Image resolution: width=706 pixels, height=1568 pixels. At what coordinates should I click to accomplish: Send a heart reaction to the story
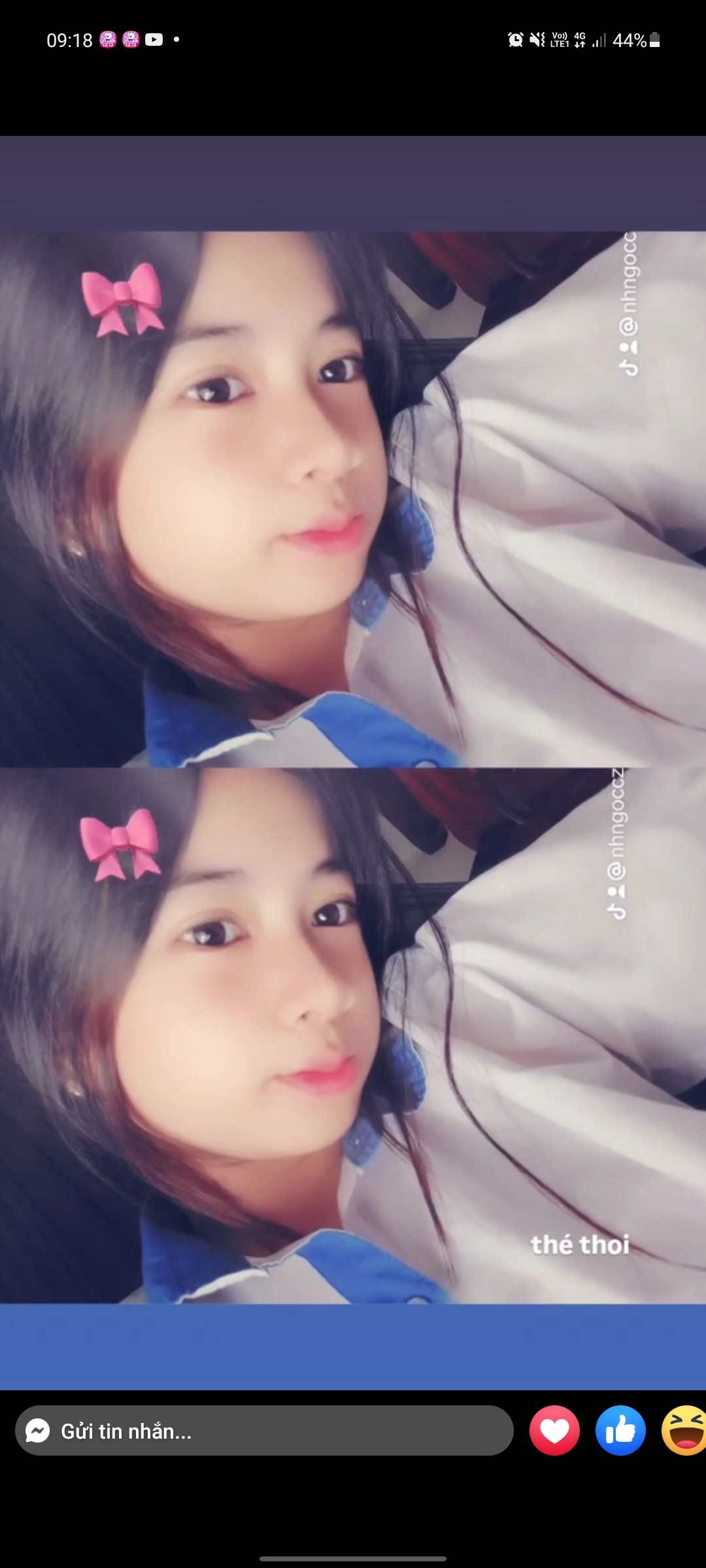coord(554,1431)
